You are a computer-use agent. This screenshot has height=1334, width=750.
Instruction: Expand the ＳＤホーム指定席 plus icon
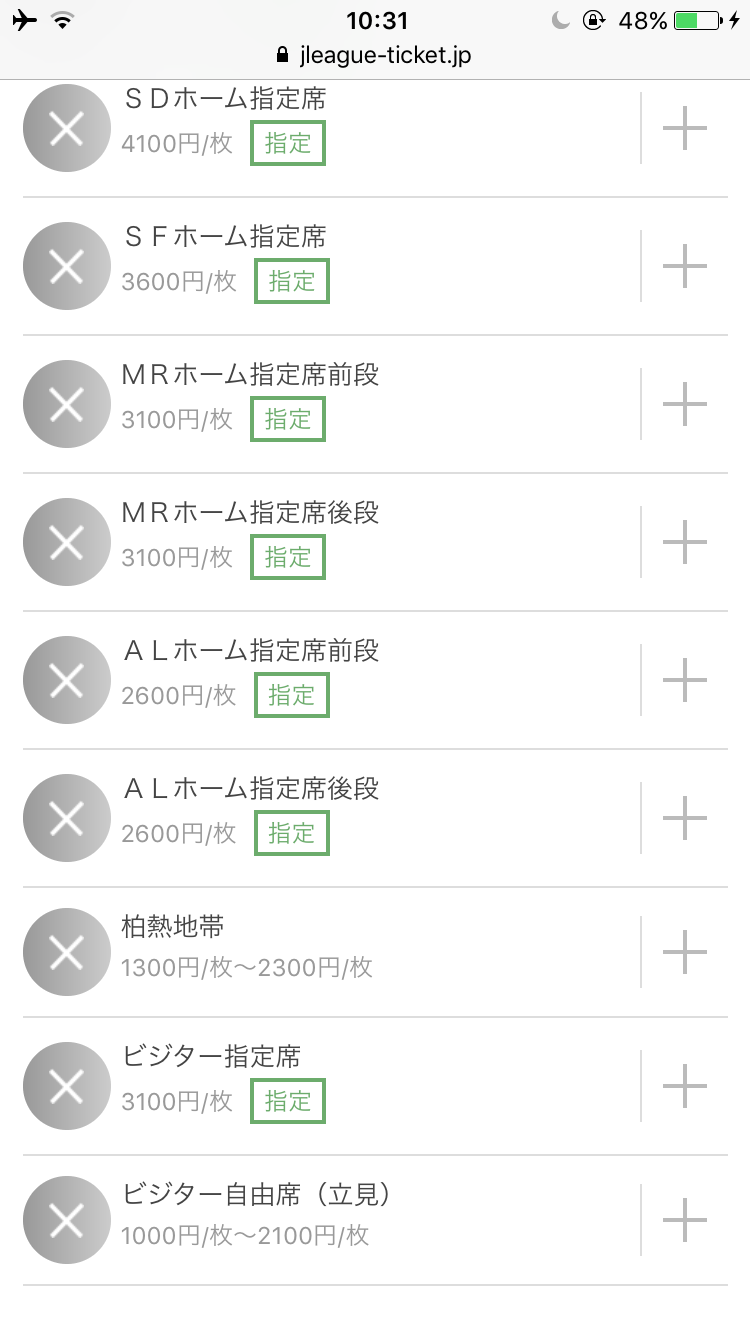[685, 128]
